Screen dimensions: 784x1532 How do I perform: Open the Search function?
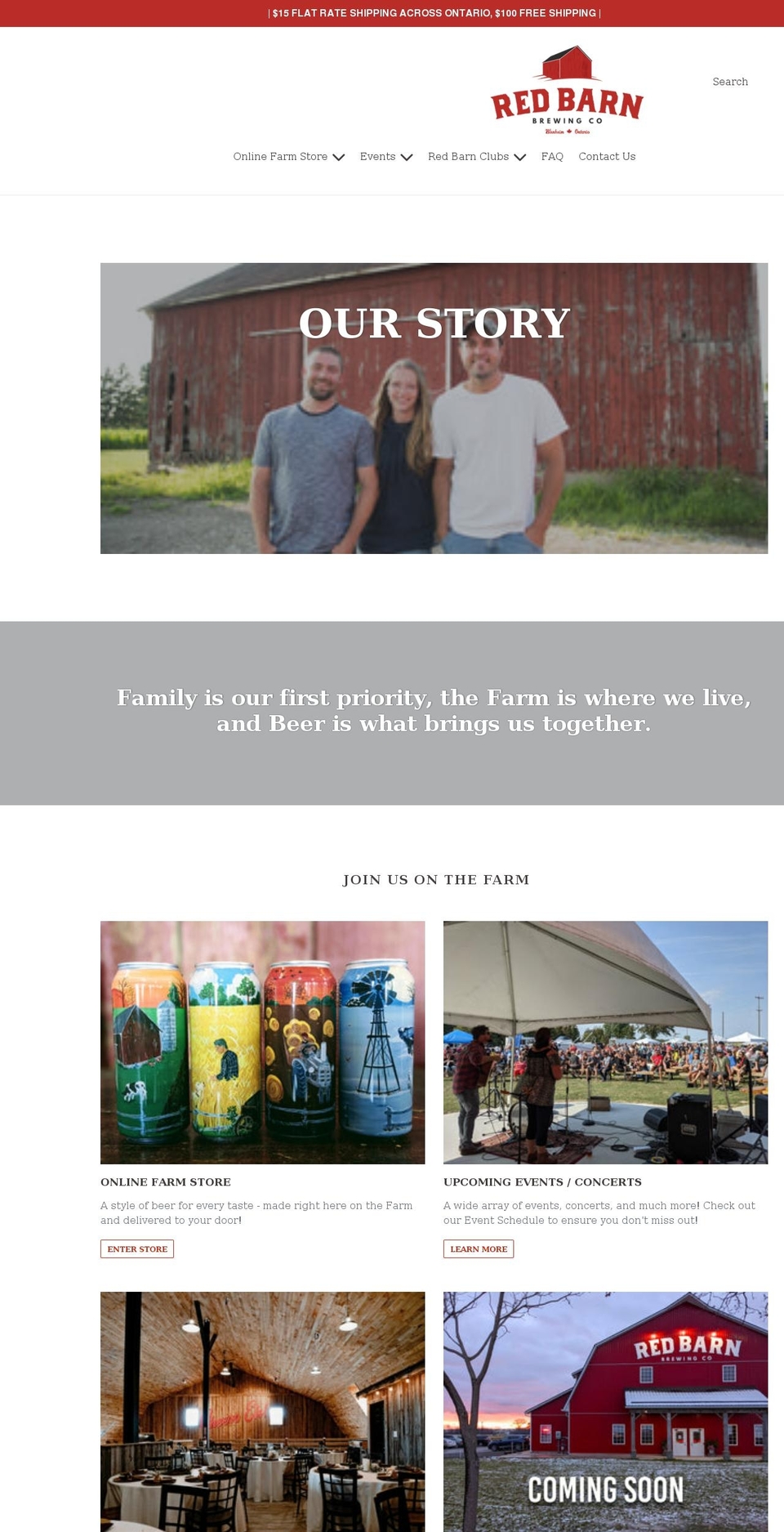click(729, 82)
